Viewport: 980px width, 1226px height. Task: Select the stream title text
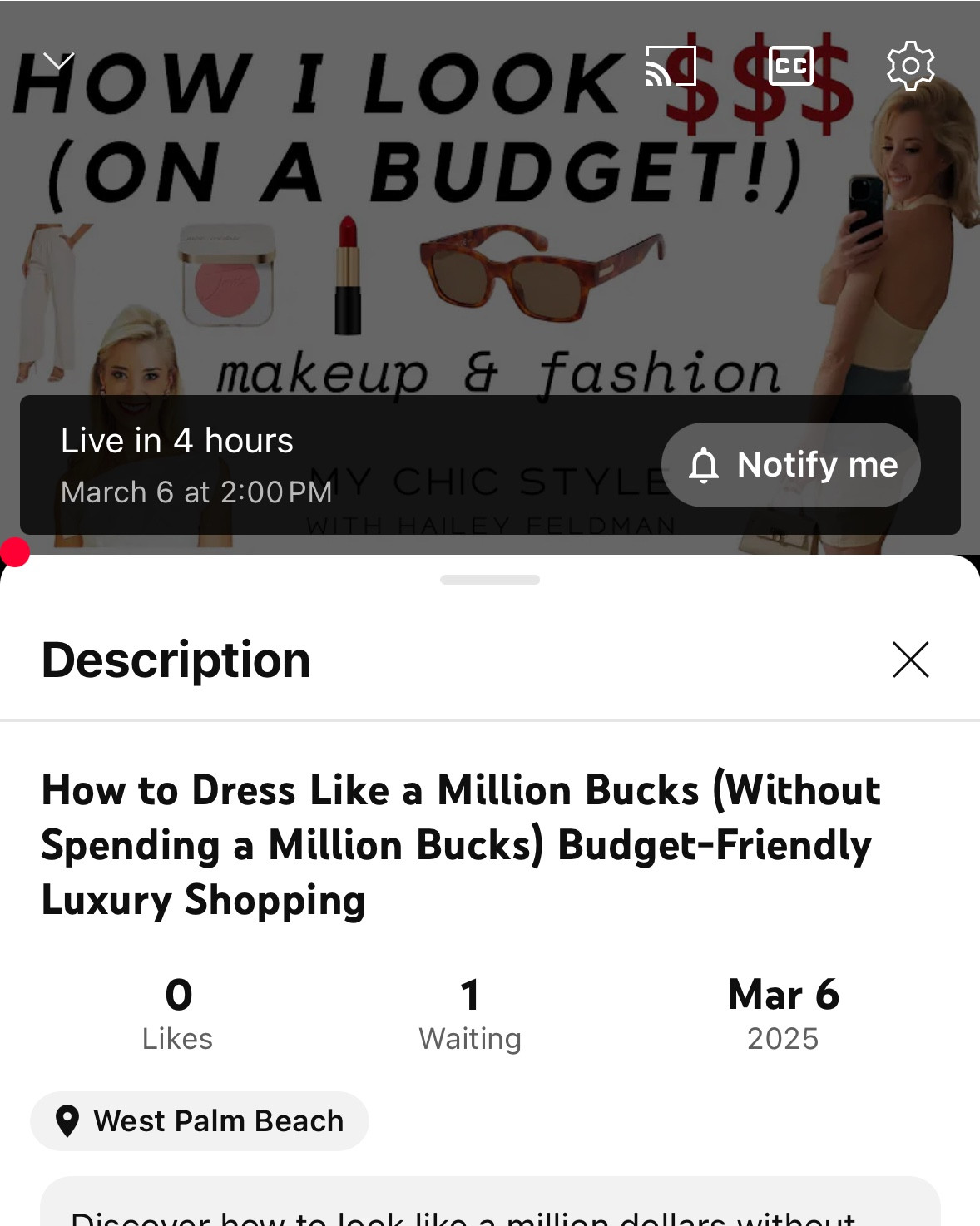coord(461,844)
